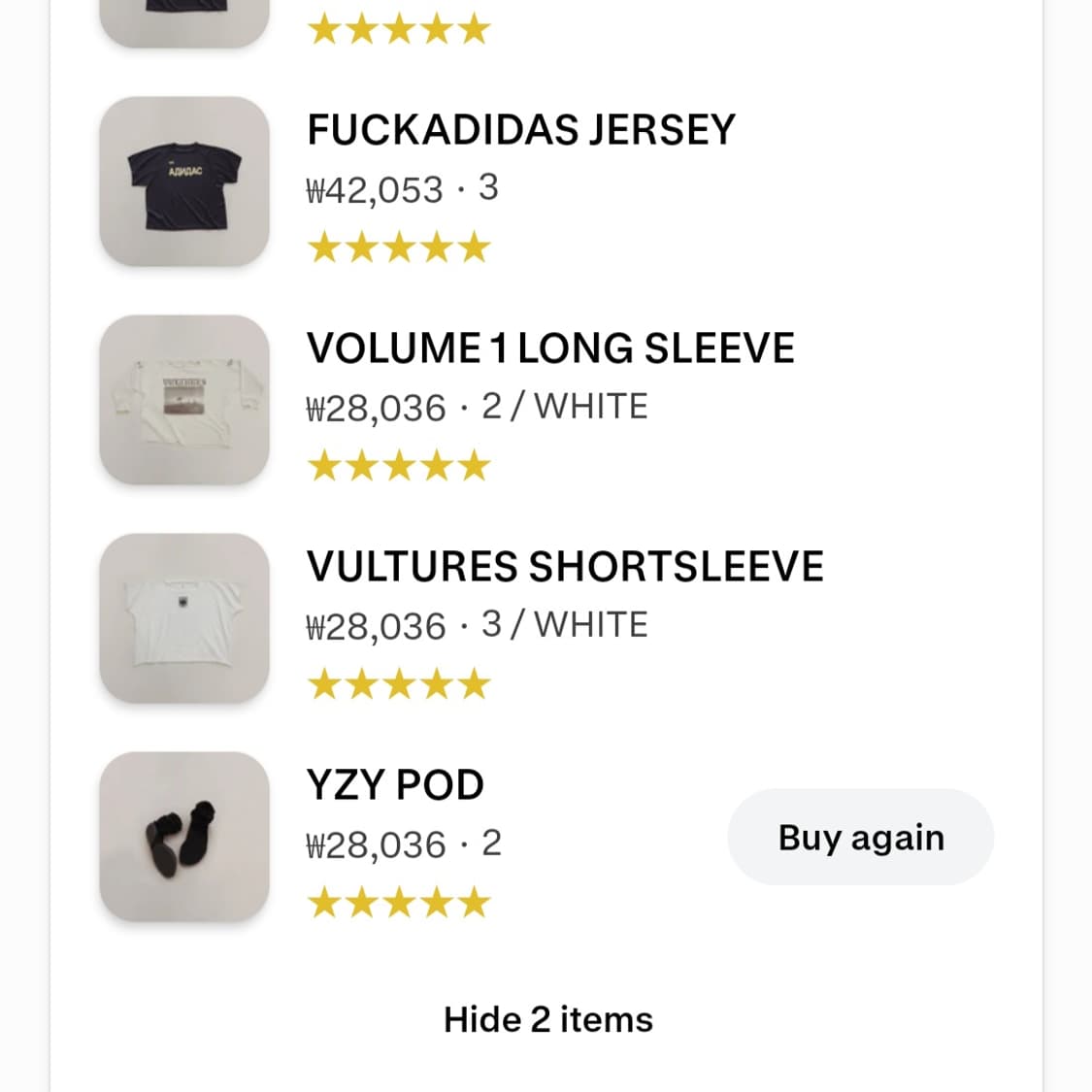Screen dimensions: 1092x1092
Task: Open the FUCKADIDAS JERSEY product thumbnail
Action: (x=184, y=182)
